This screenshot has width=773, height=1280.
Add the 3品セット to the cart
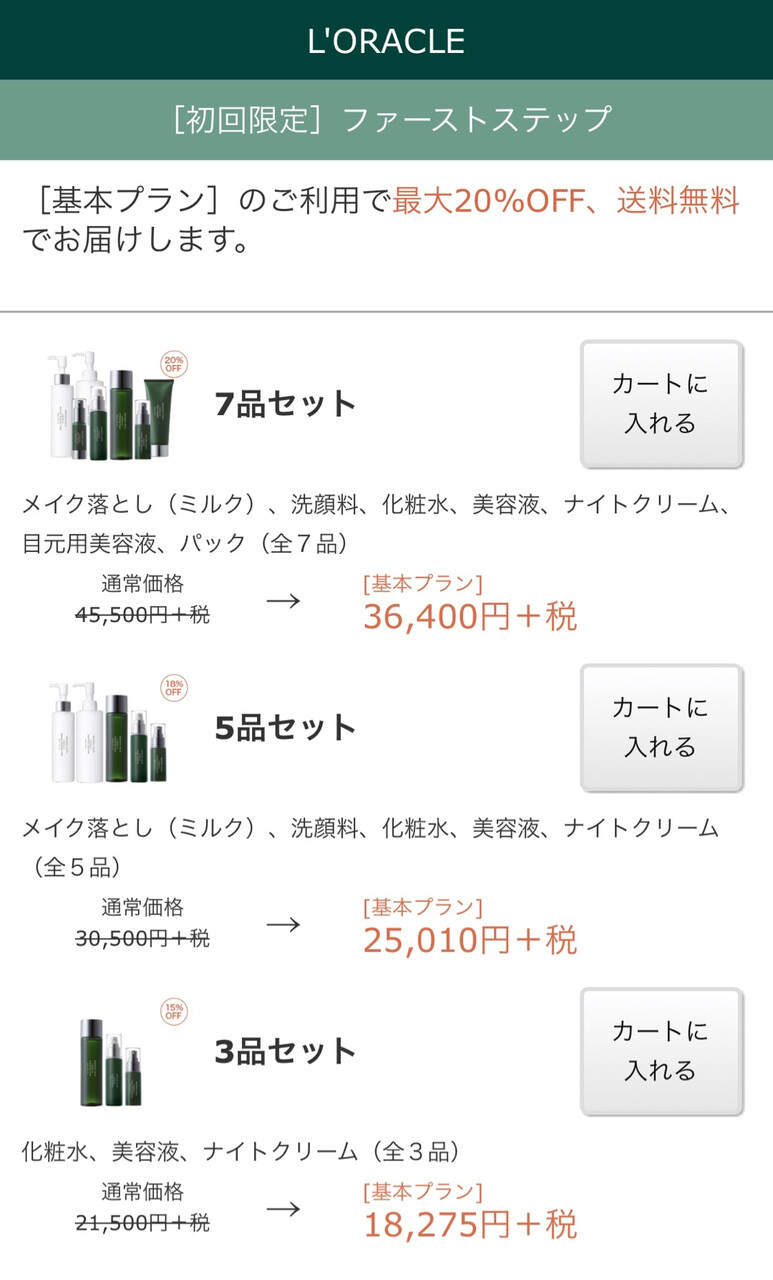[x=660, y=1051]
